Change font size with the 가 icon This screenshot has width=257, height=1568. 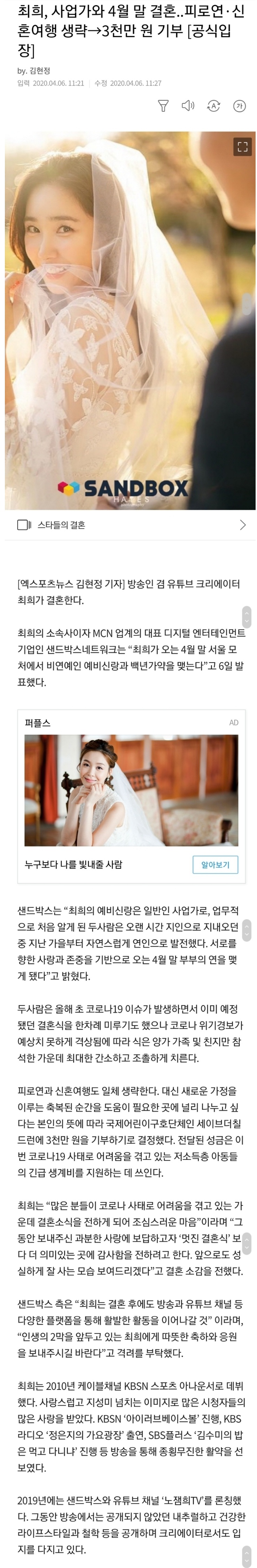coord(239,106)
